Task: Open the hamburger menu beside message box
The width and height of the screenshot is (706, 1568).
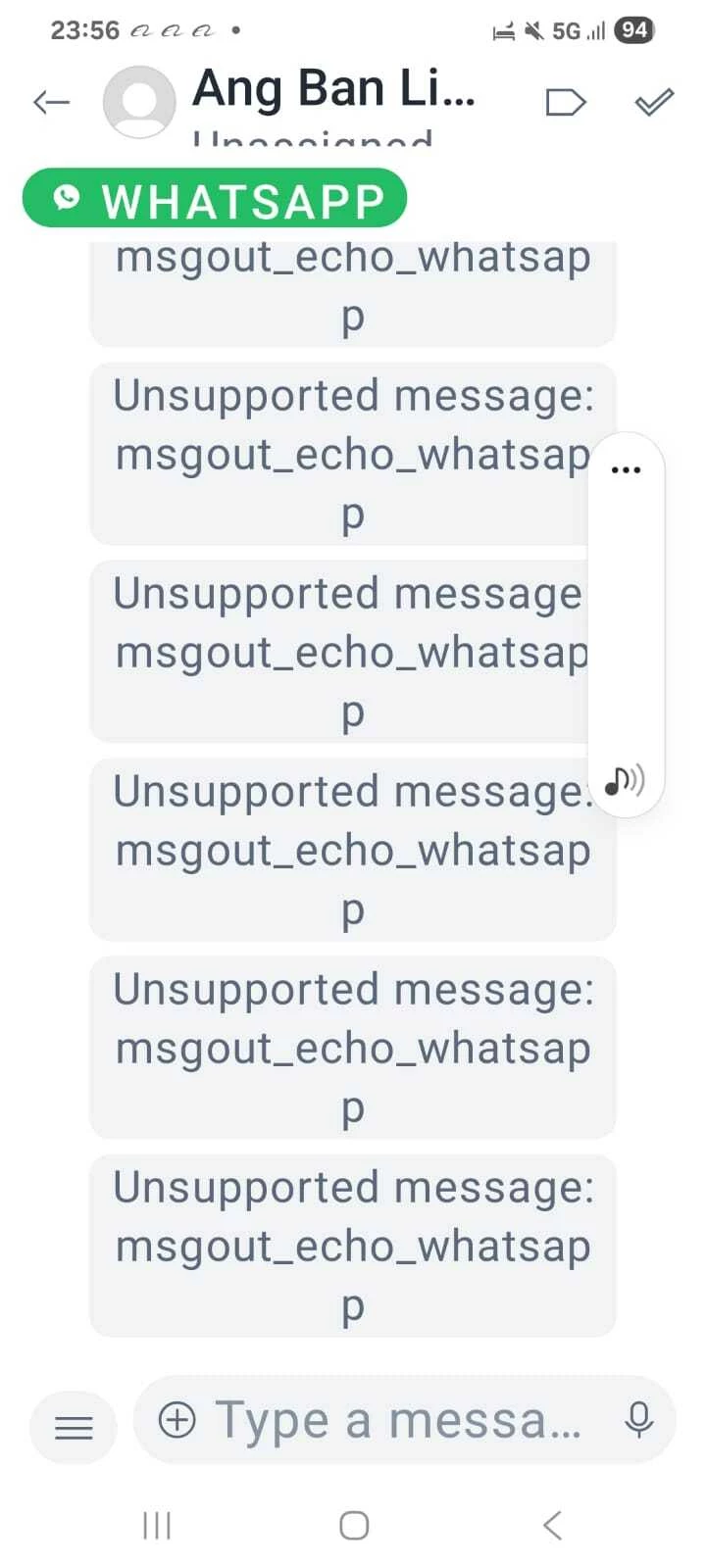Action: (74, 1428)
